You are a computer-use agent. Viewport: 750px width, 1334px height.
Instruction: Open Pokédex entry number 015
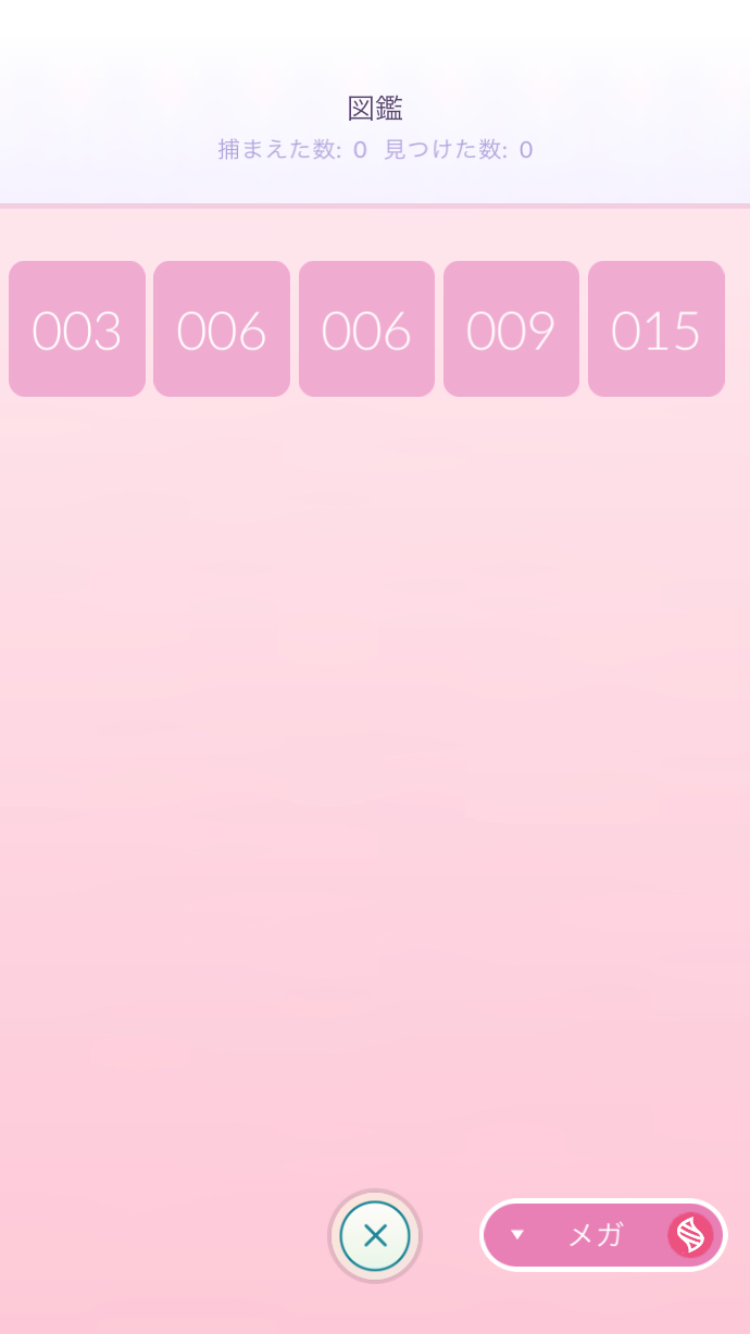click(656, 329)
